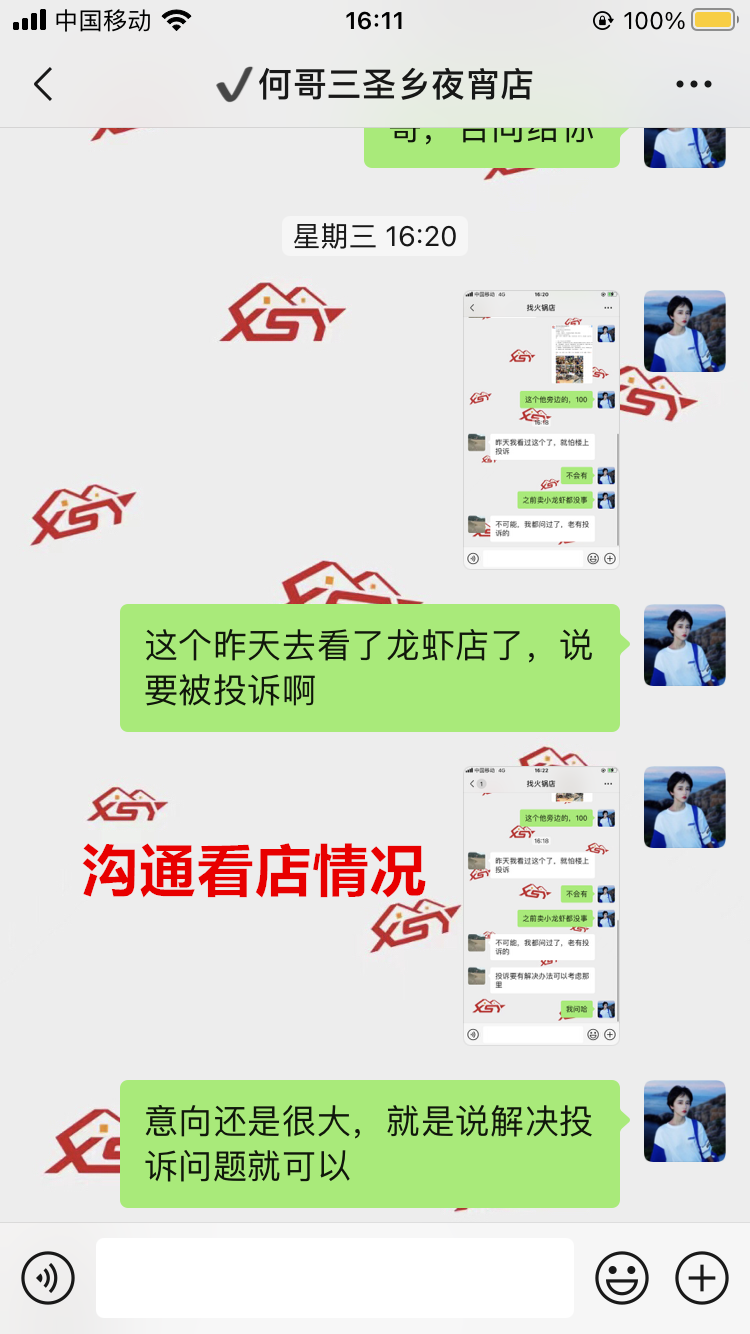
Task: Open the emoji picker
Action: 621,1277
